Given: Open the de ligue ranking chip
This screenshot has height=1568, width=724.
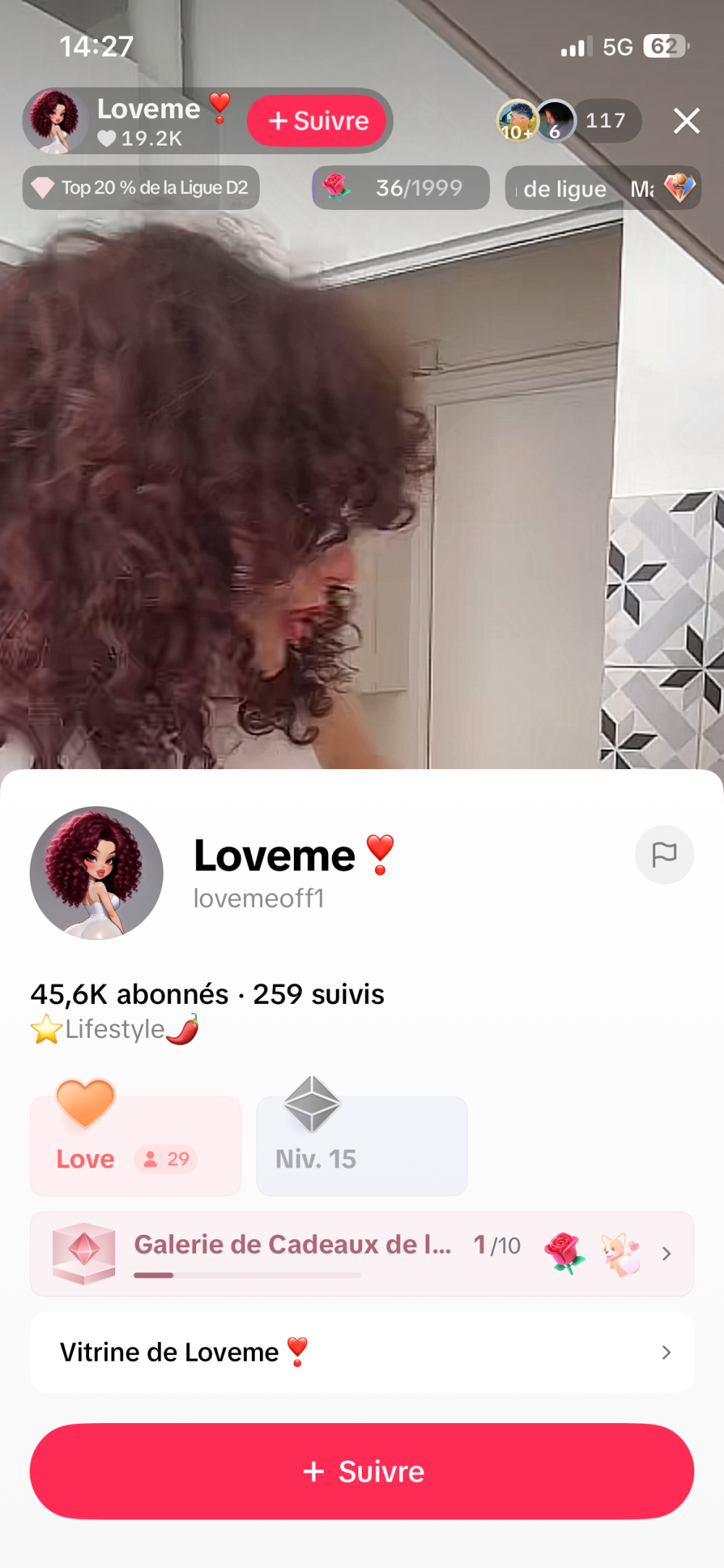Looking at the screenshot, I should click(x=602, y=188).
